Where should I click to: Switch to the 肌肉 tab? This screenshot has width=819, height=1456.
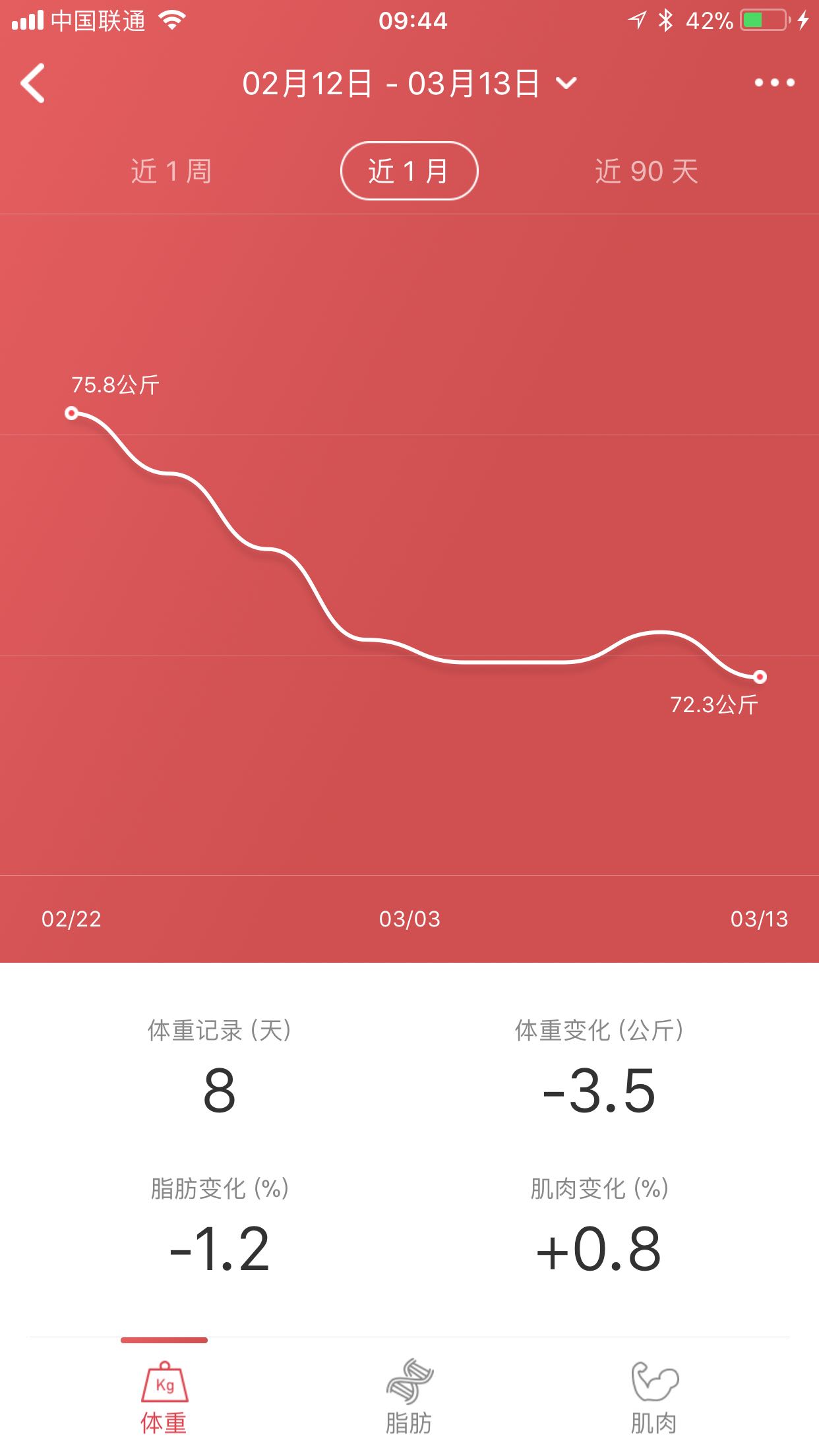(x=654, y=1397)
